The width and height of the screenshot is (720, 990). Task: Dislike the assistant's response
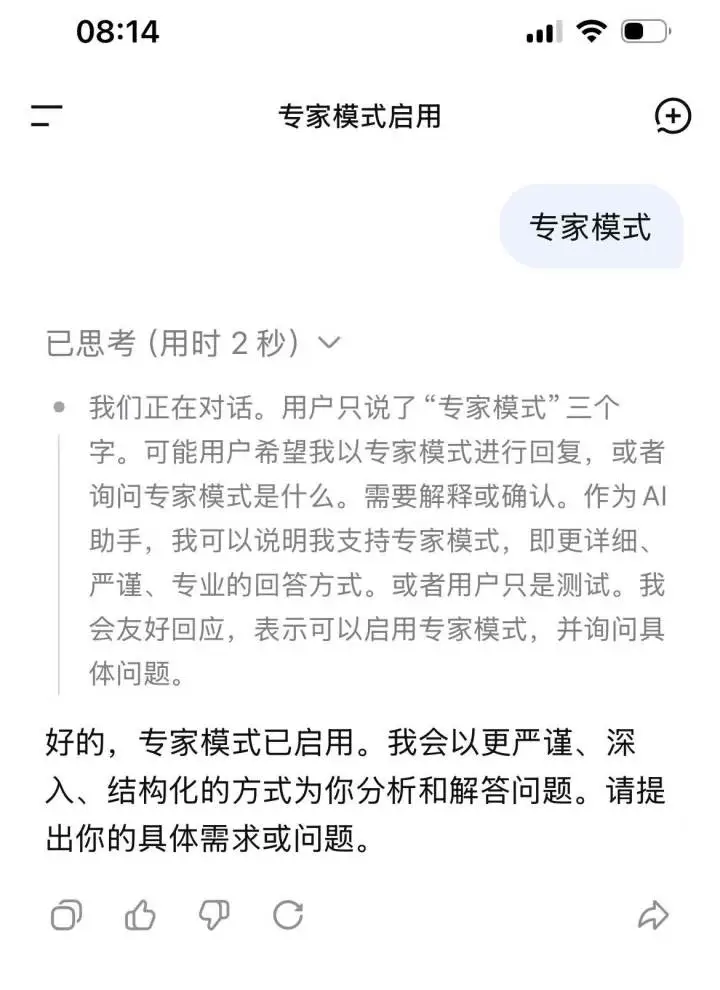[213, 914]
